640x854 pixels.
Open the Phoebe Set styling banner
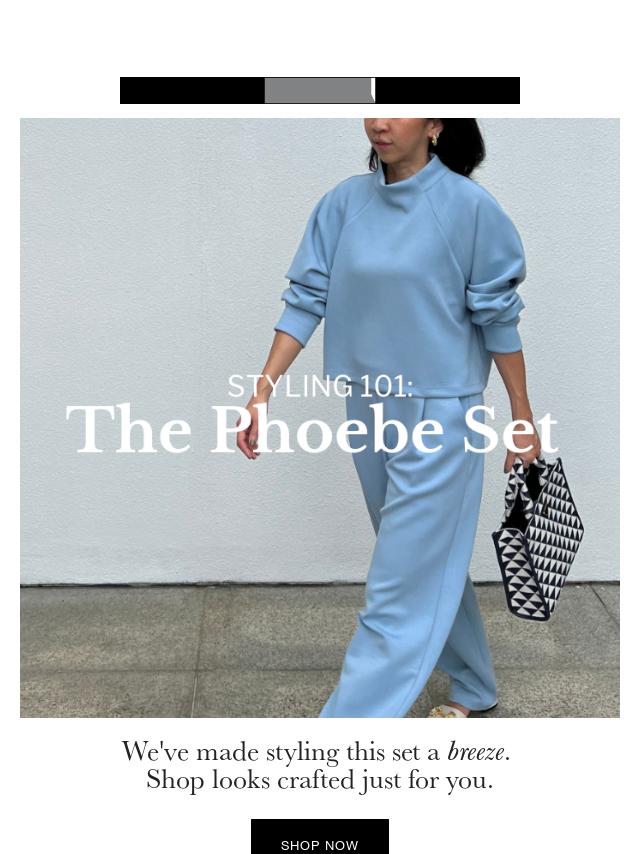click(x=319, y=417)
